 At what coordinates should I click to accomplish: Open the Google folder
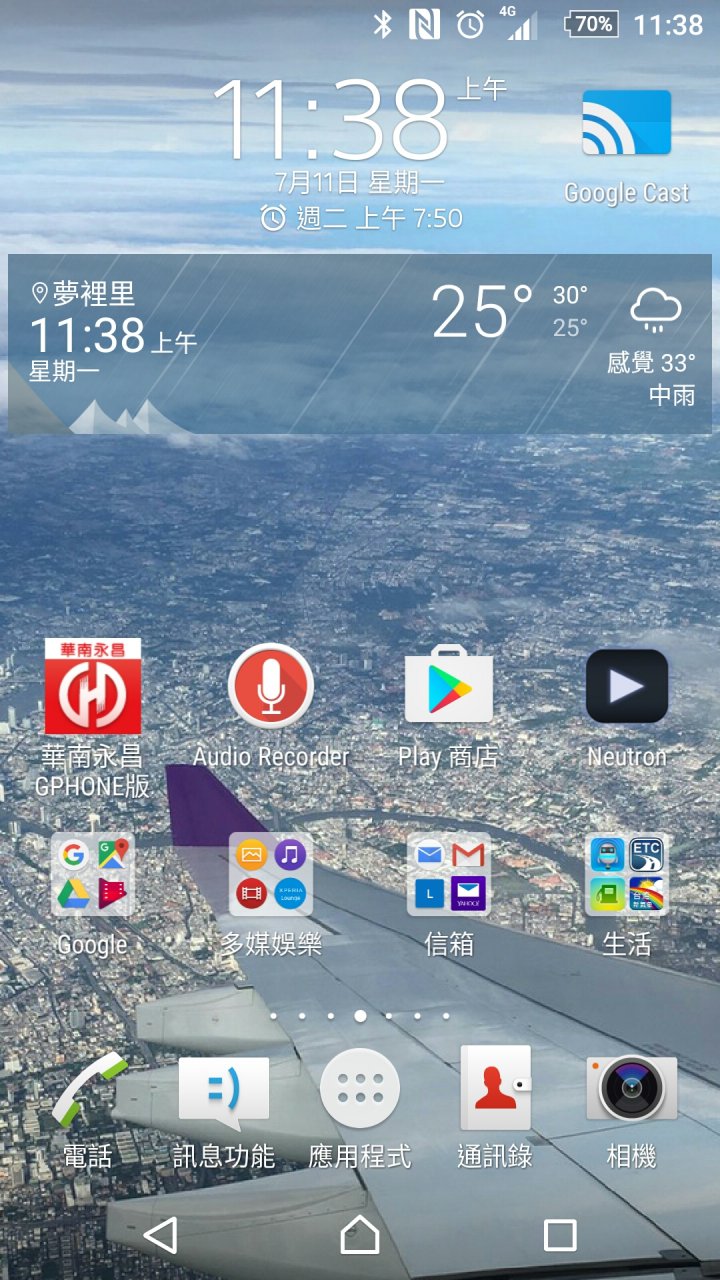(93, 874)
